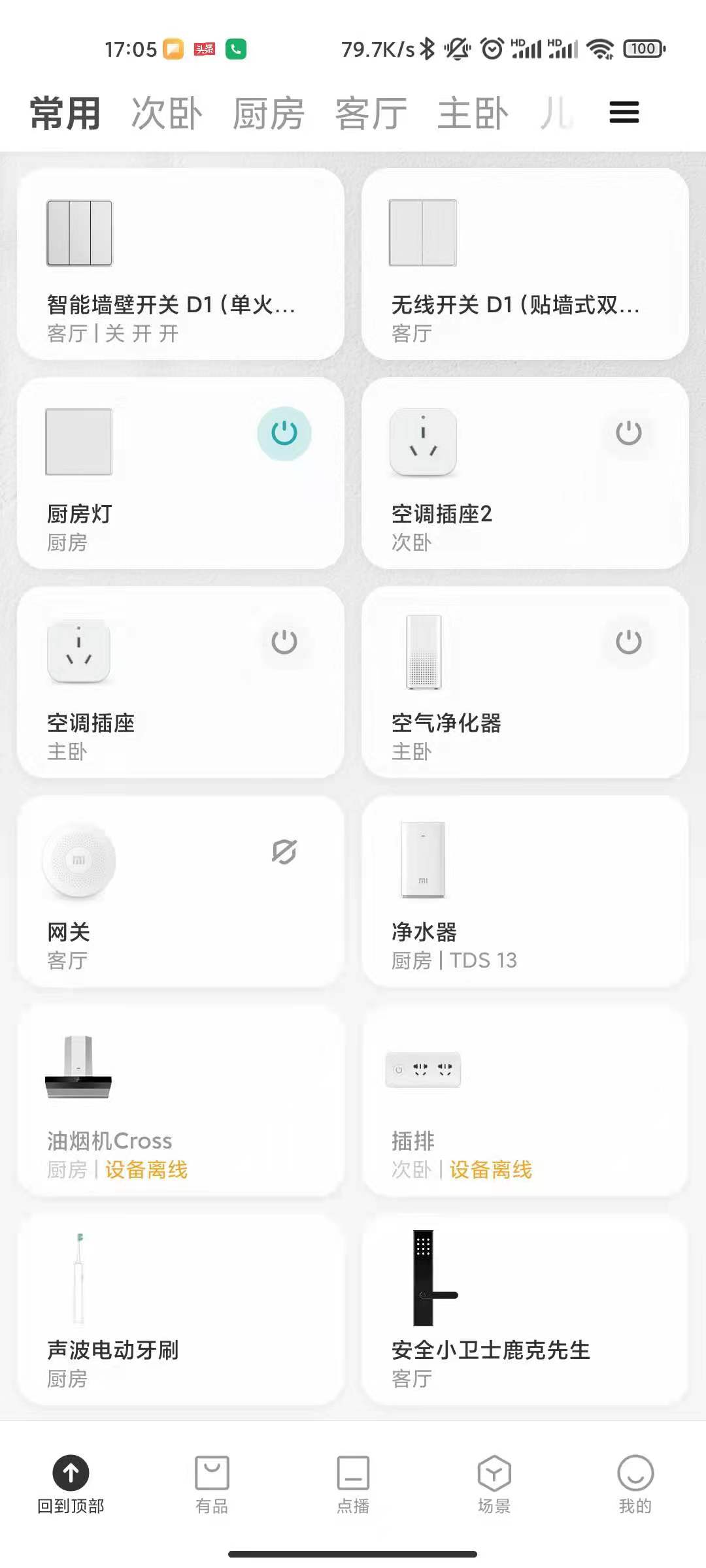Open the 有品 shopping icon
Screen dimensions: 706x1568
coord(212,1475)
